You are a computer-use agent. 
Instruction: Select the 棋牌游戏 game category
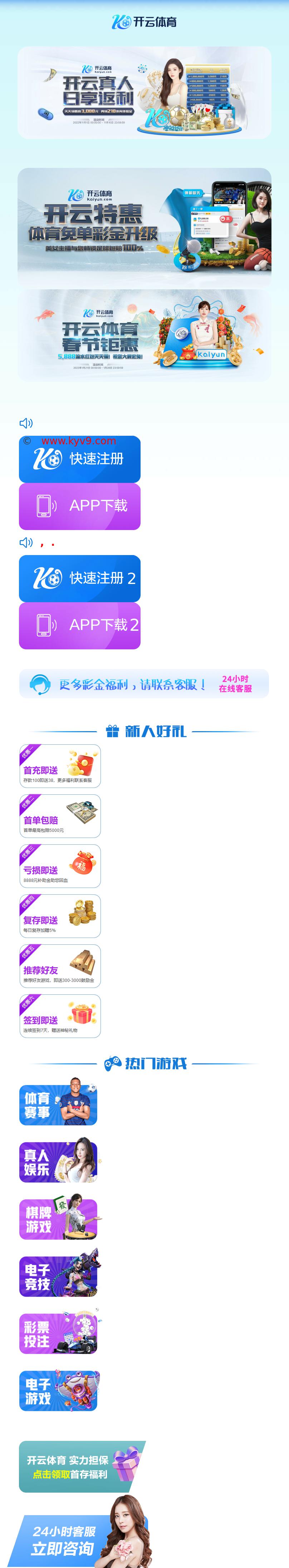[x=59, y=1219]
